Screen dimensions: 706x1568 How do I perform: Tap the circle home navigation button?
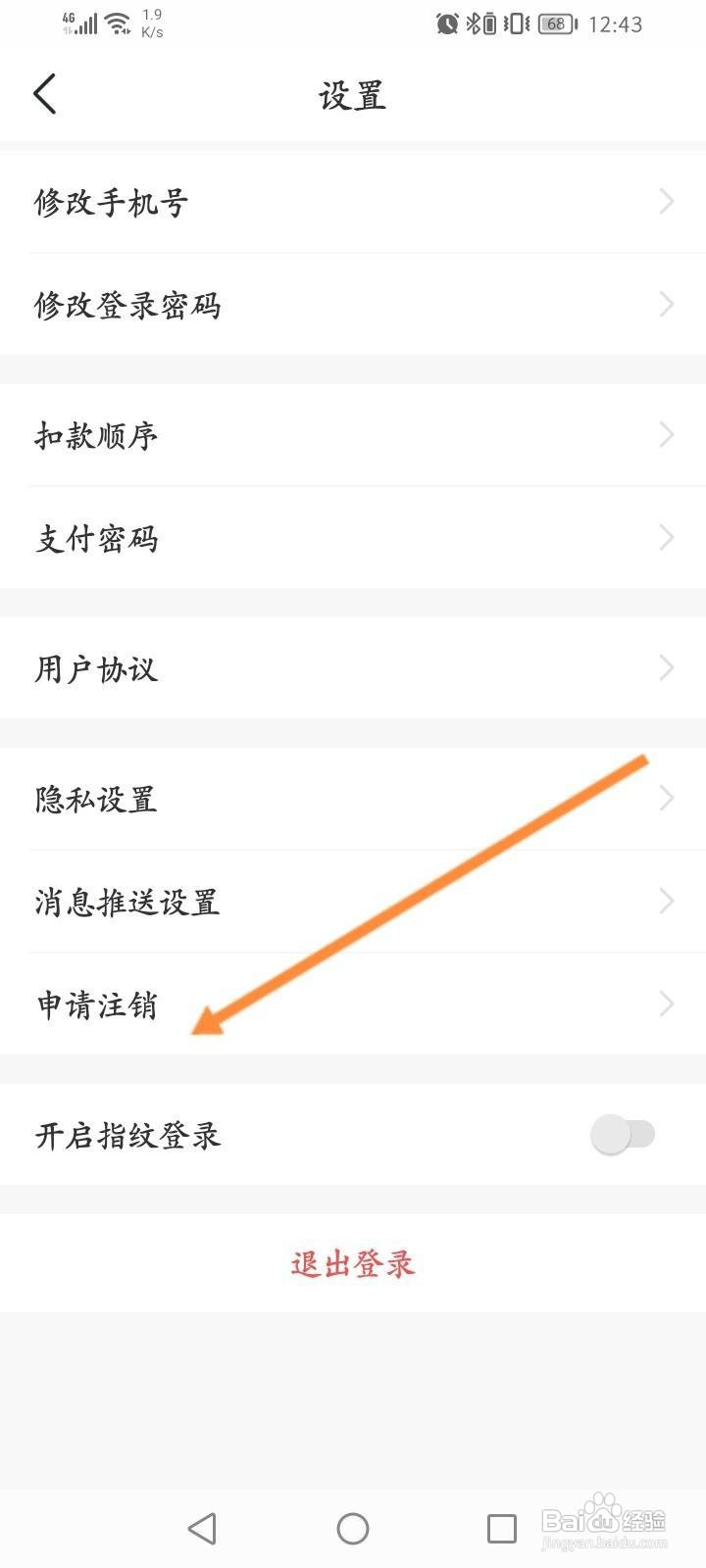353,1527
